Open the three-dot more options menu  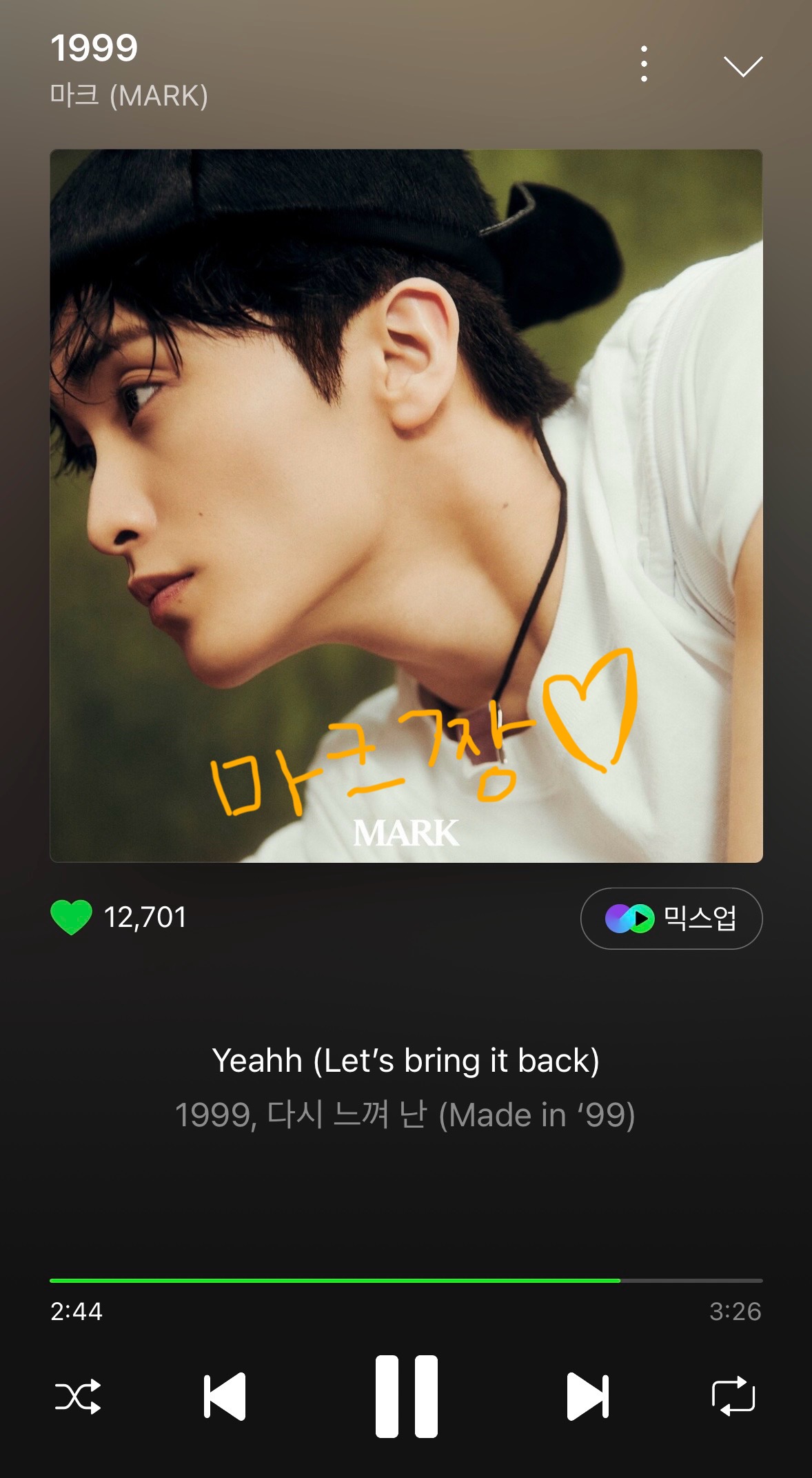(x=644, y=64)
